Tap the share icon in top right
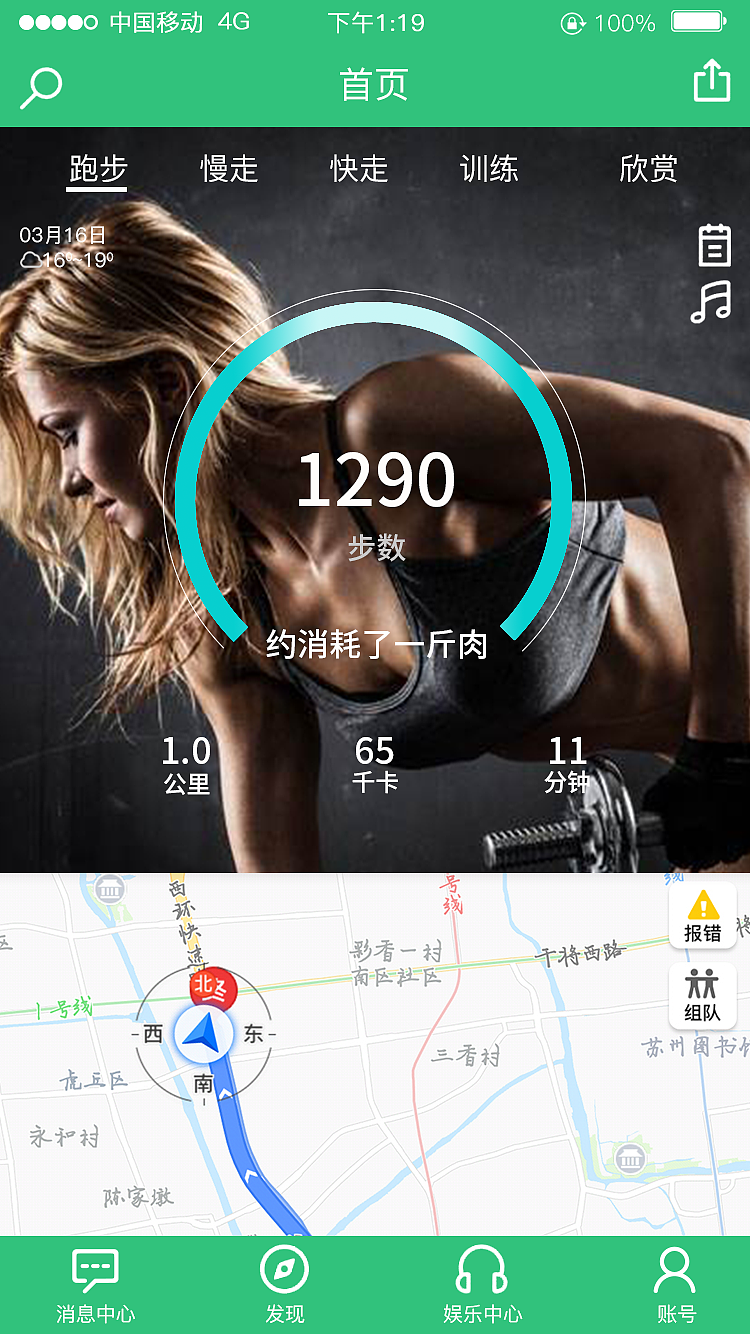The width and height of the screenshot is (750, 1334). 712,85
